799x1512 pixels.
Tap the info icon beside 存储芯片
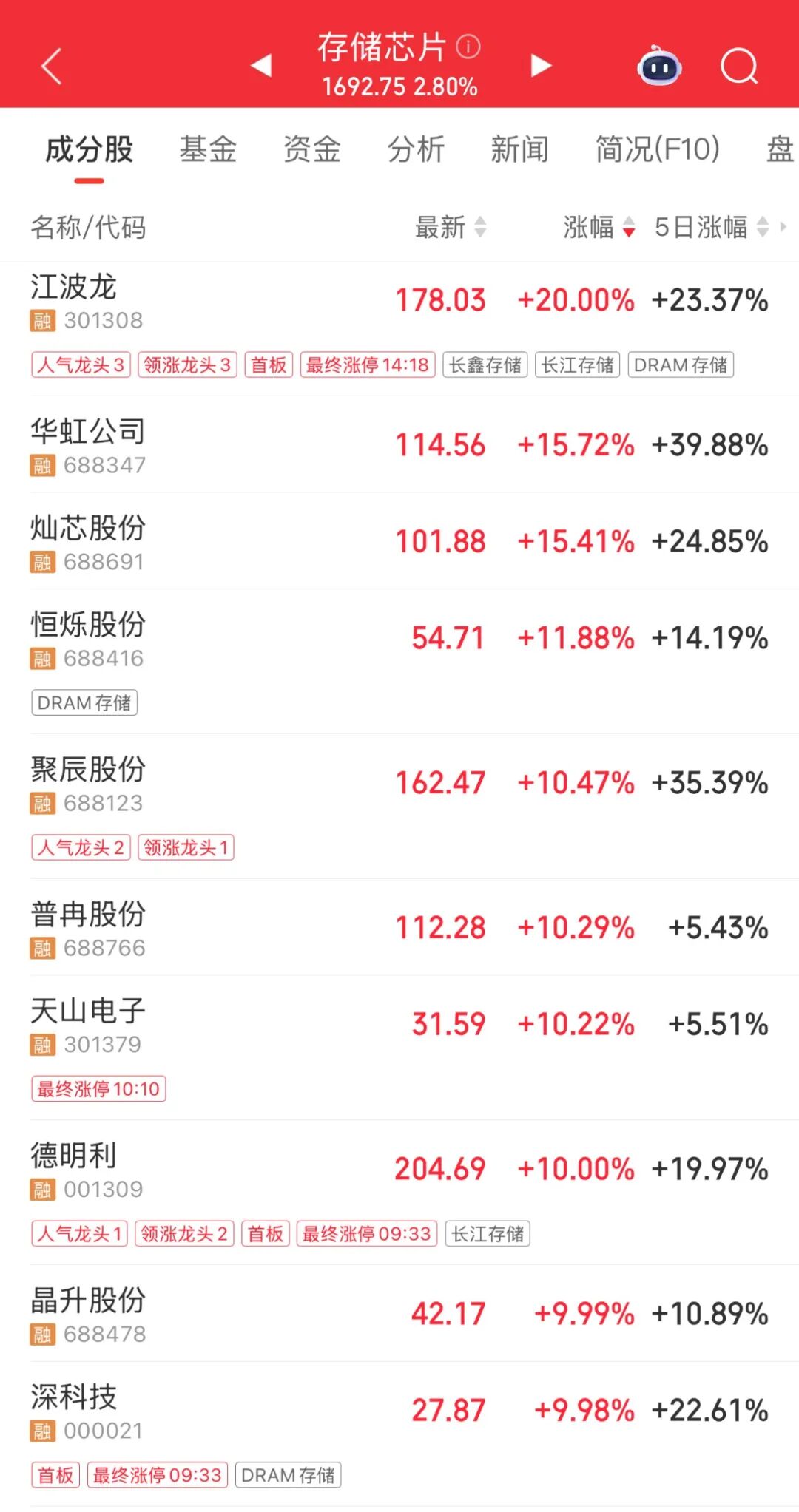pos(468,47)
